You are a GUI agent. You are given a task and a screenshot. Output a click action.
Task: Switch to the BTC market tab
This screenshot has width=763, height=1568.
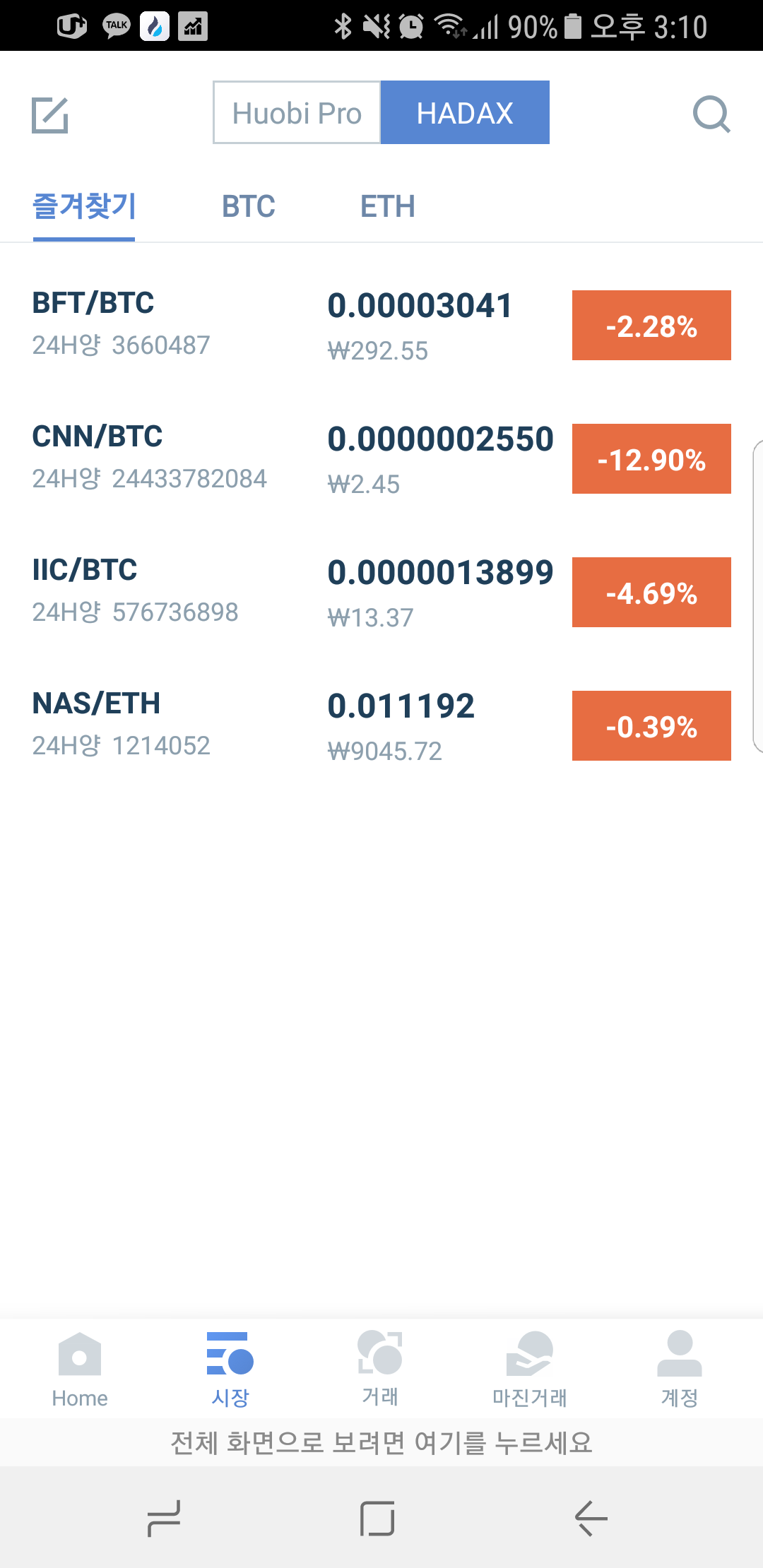tap(248, 207)
